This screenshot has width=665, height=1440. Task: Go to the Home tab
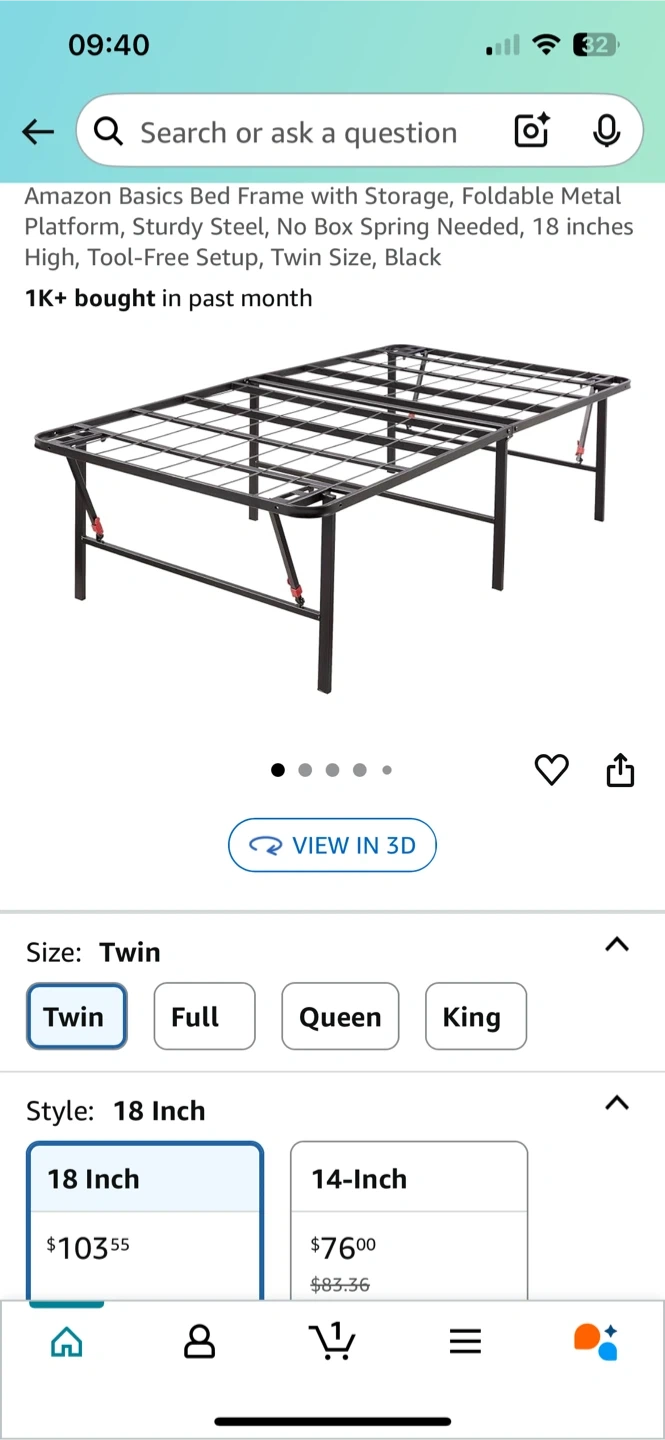66,1341
